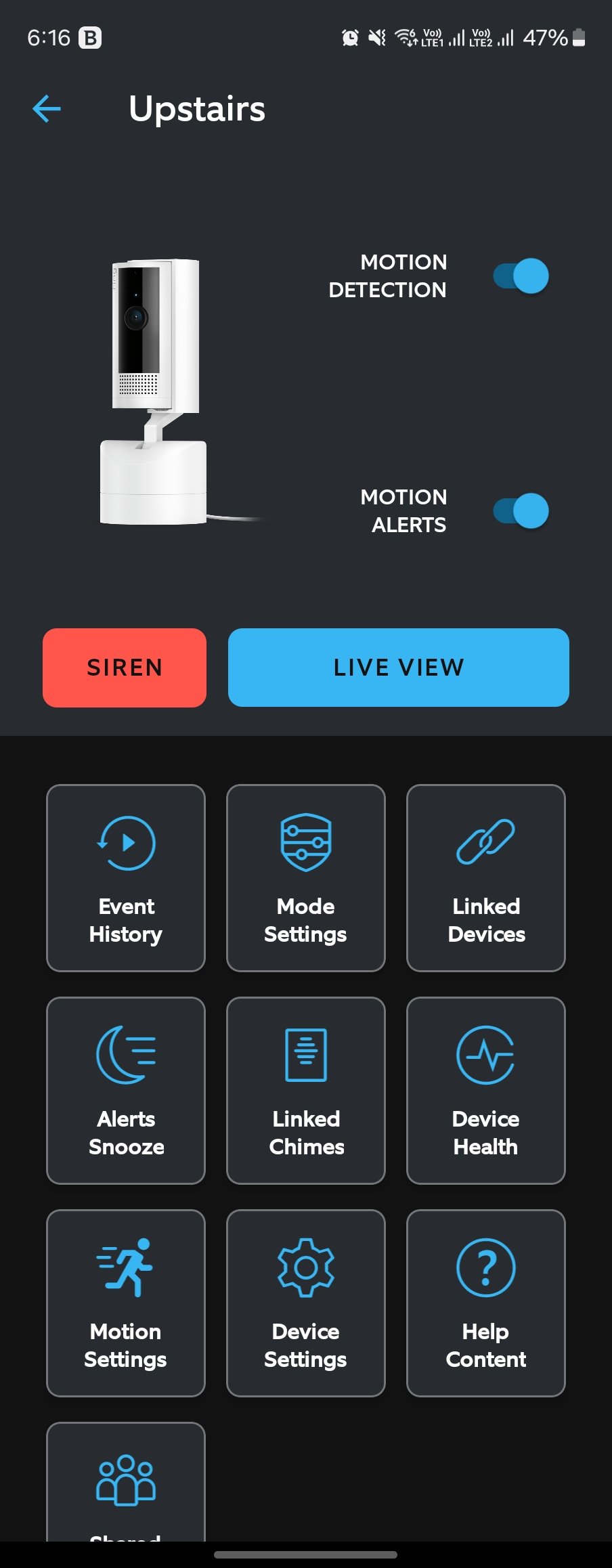Start Live View
612x1568 pixels.
(398, 668)
